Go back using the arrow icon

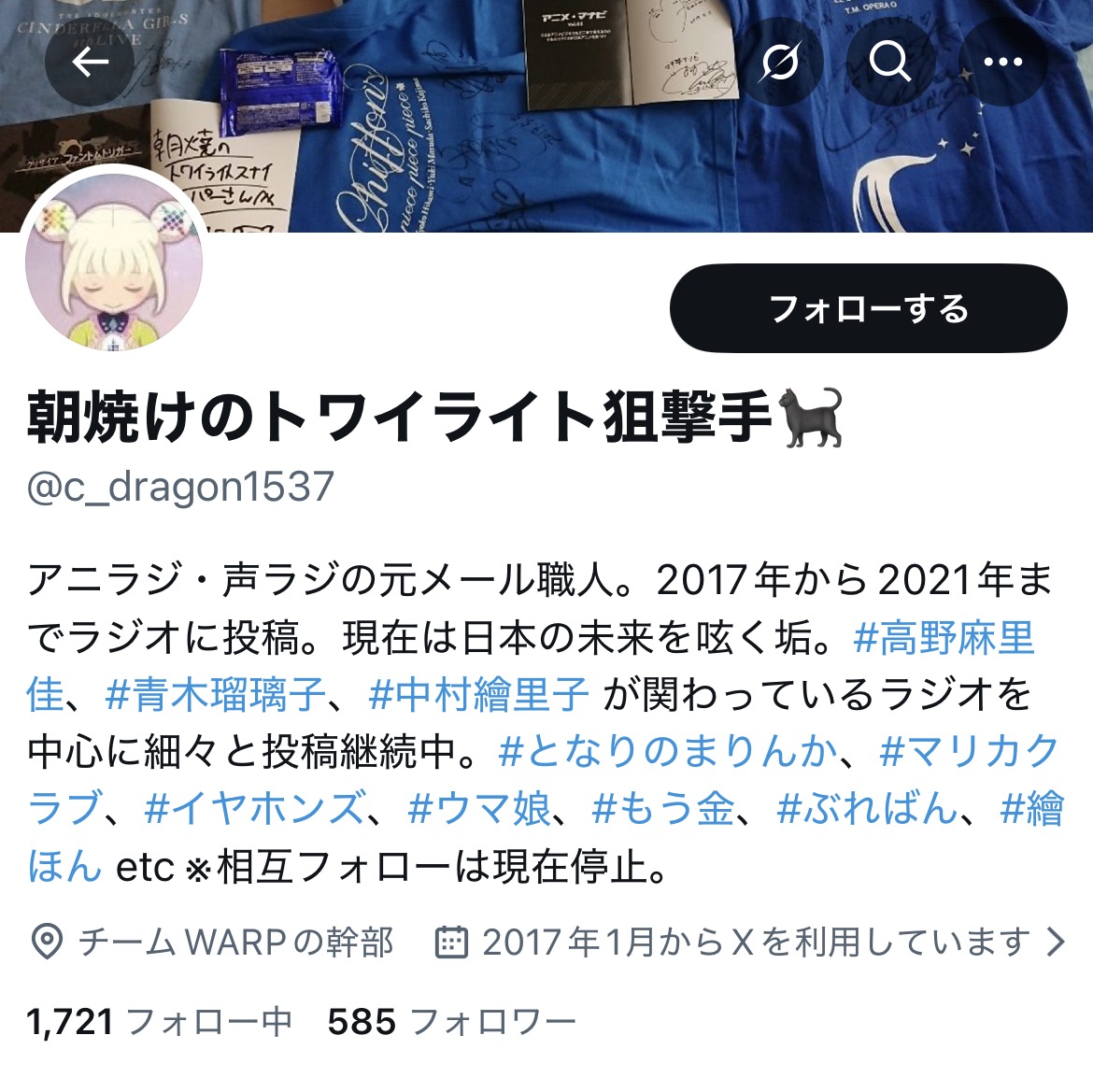point(90,63)
